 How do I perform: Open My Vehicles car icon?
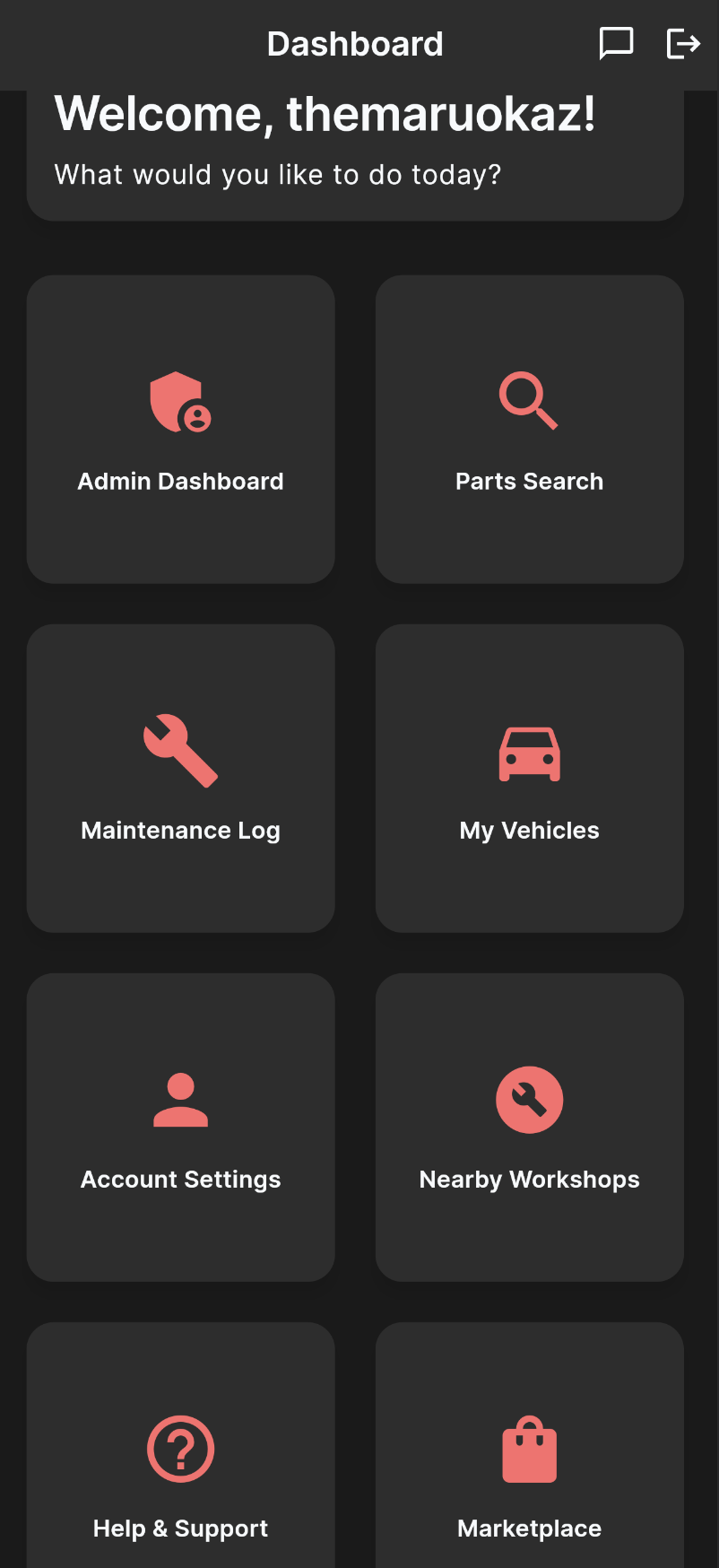pyautogui.click(x=529, y=754)
